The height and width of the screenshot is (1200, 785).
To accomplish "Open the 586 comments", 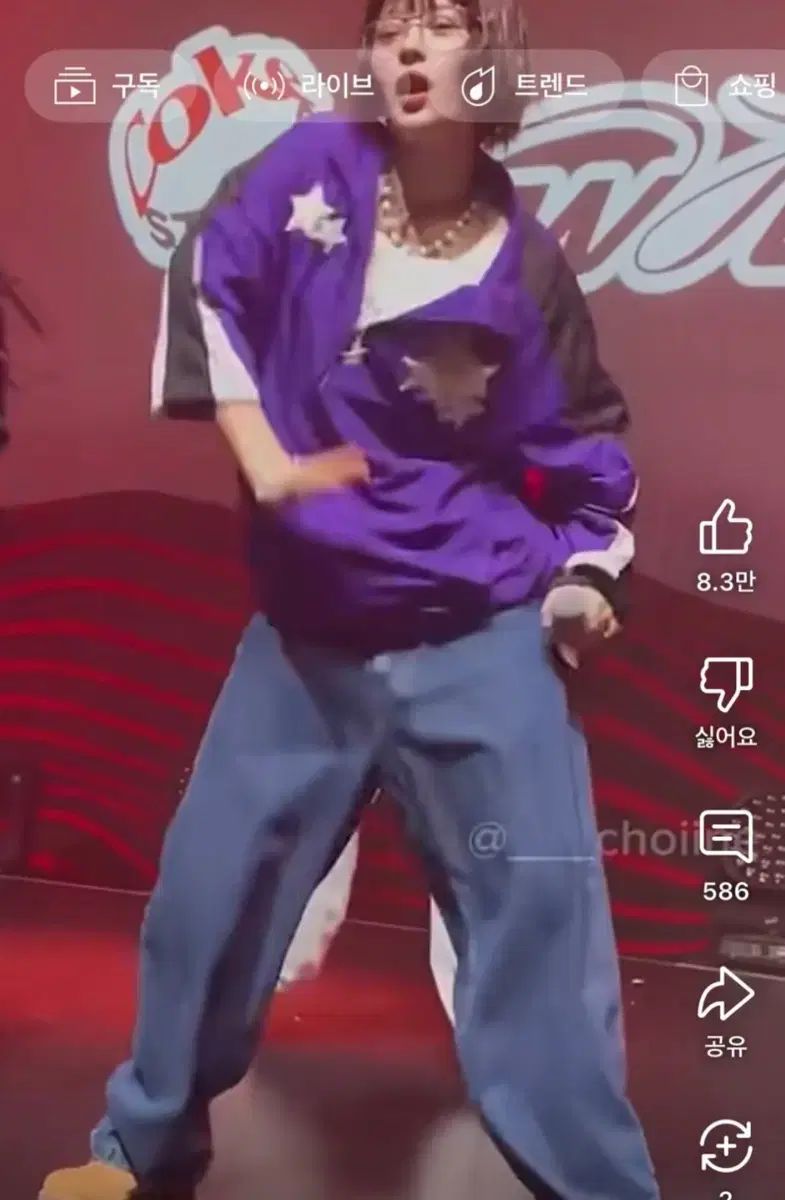I will 725,838.
